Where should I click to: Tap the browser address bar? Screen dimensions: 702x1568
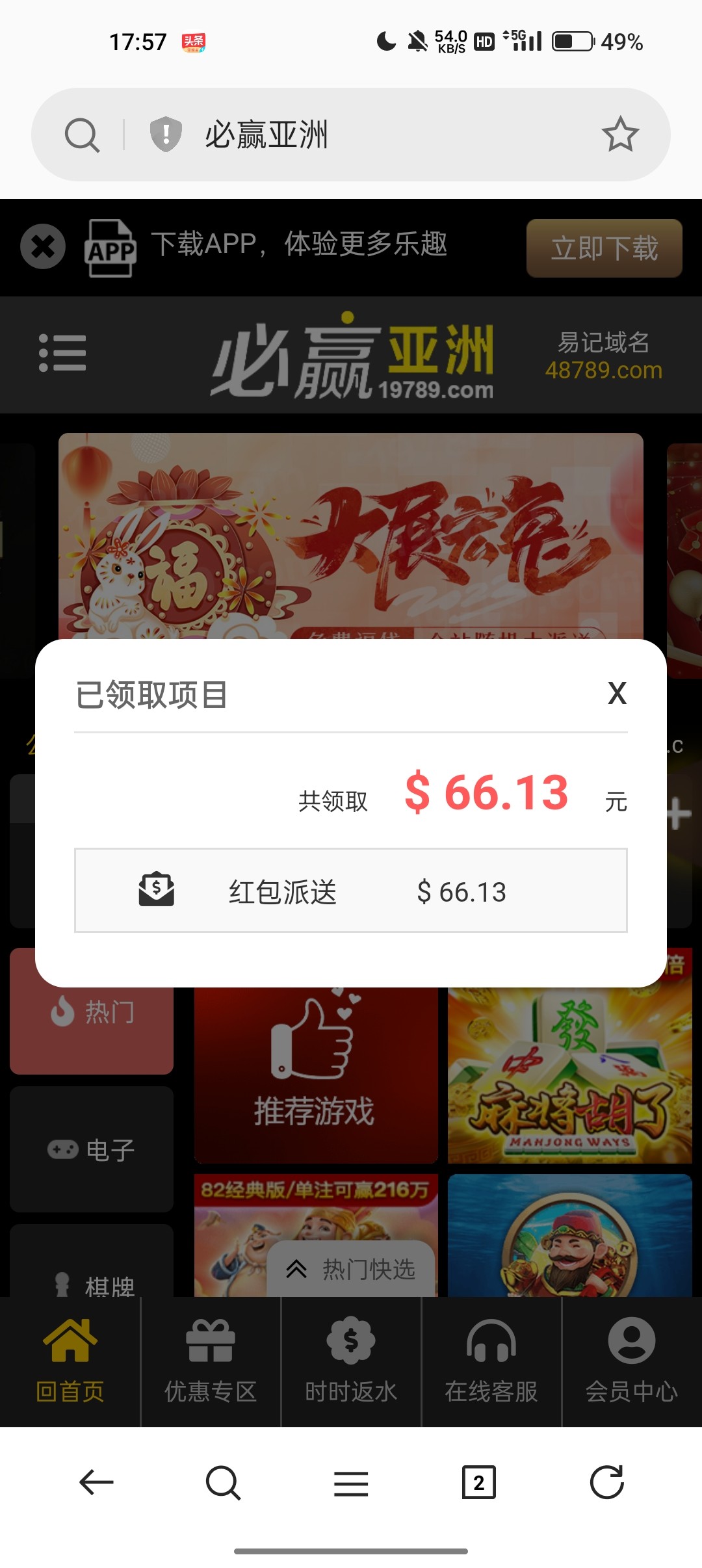[390, 135]
